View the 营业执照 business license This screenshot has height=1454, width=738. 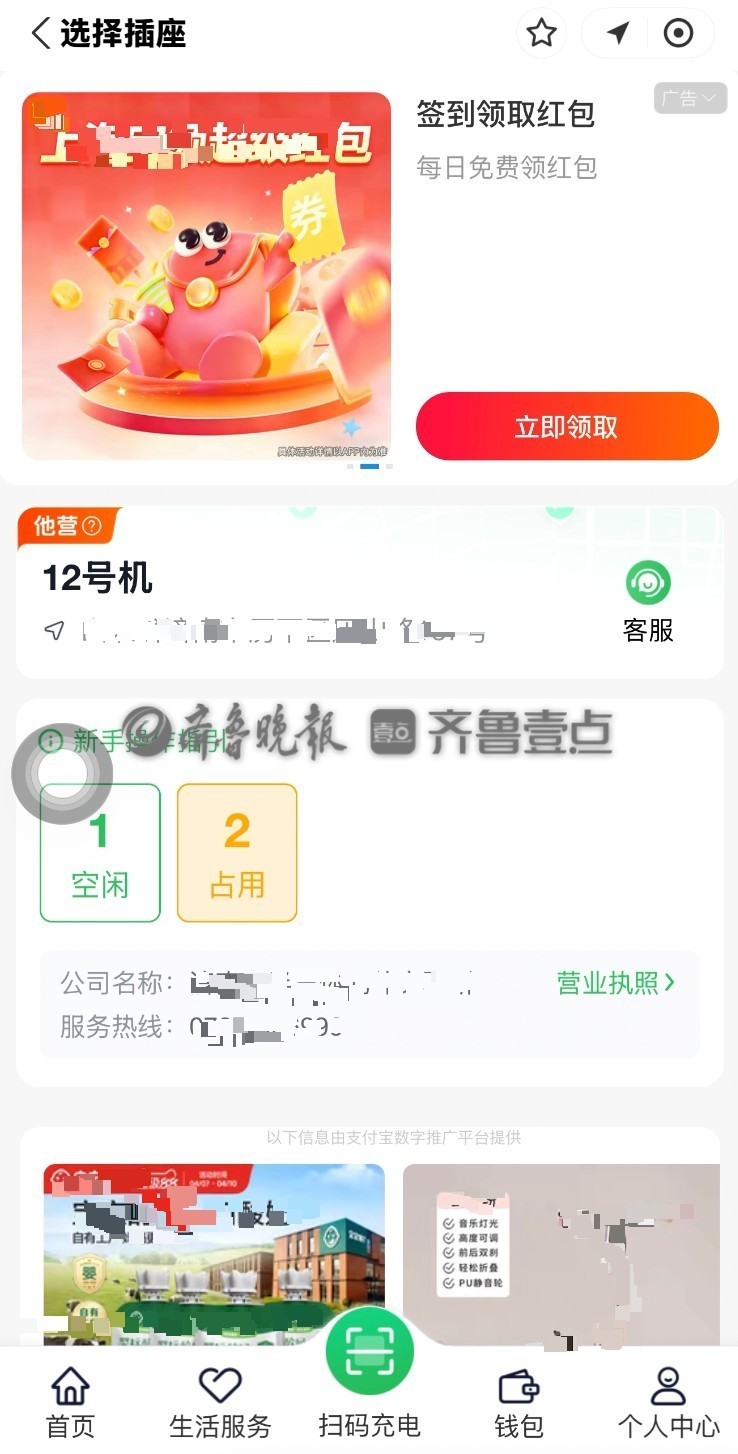coord(616,983)
